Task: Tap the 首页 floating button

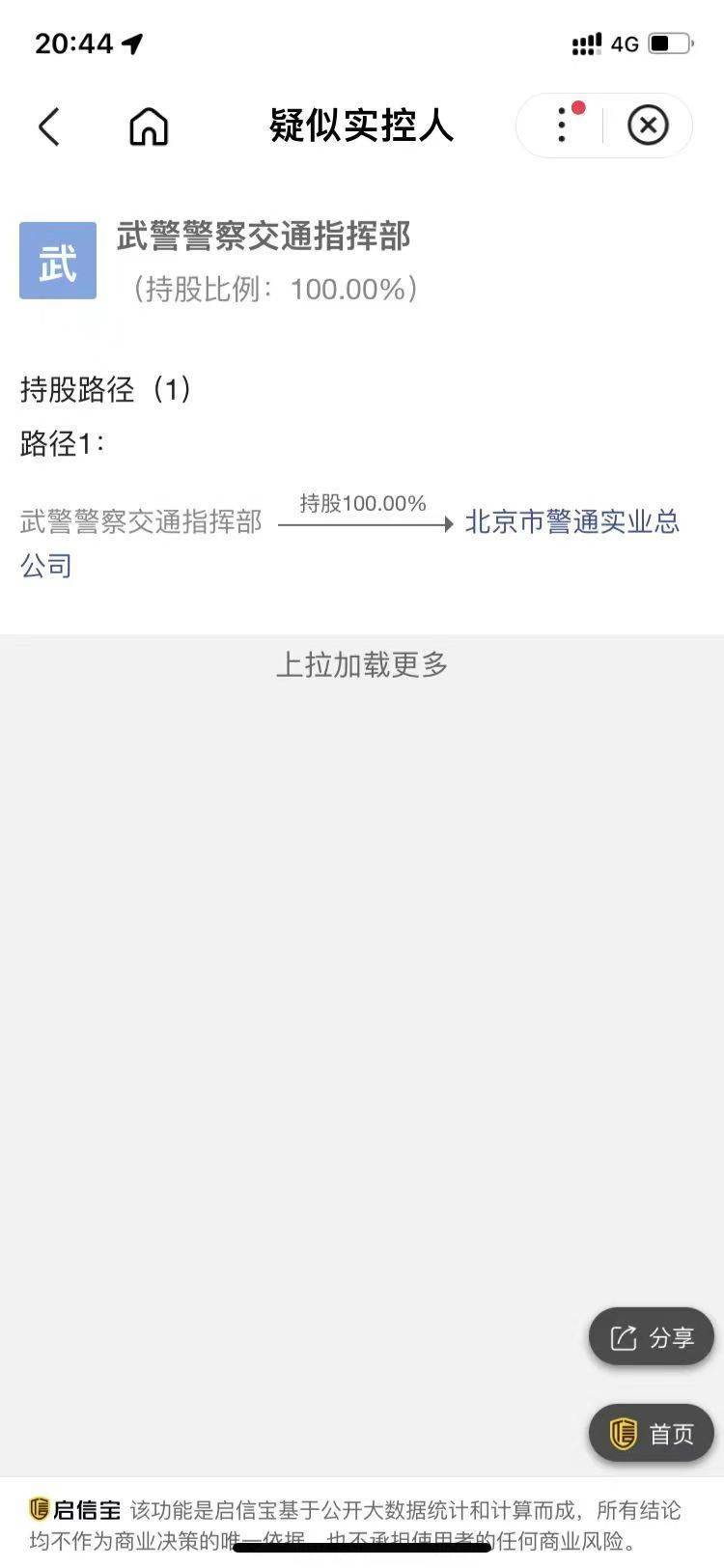Action: coord(652,1434)
